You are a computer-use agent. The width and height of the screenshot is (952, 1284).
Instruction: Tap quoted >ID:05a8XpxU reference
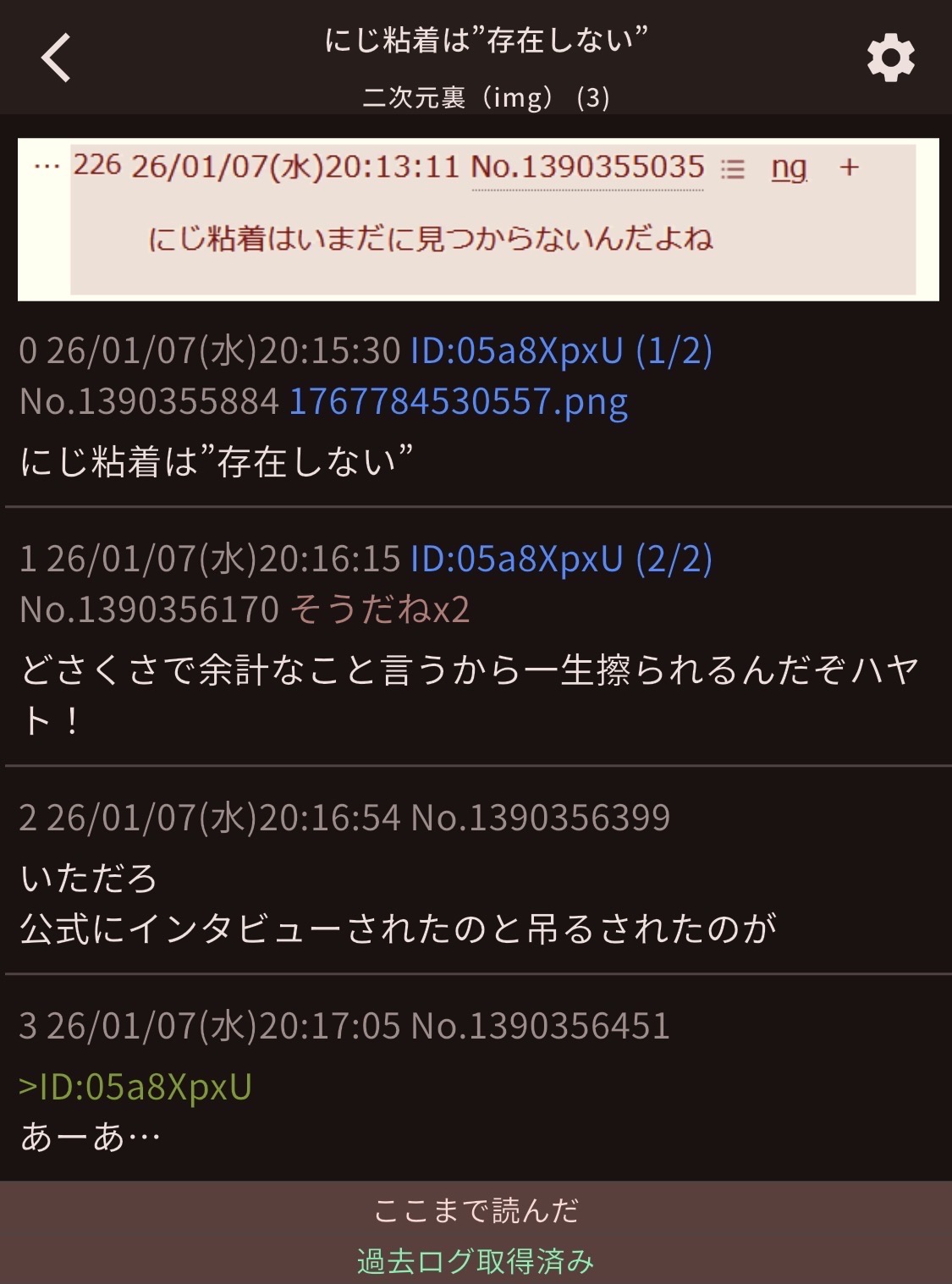(135, 1087)
